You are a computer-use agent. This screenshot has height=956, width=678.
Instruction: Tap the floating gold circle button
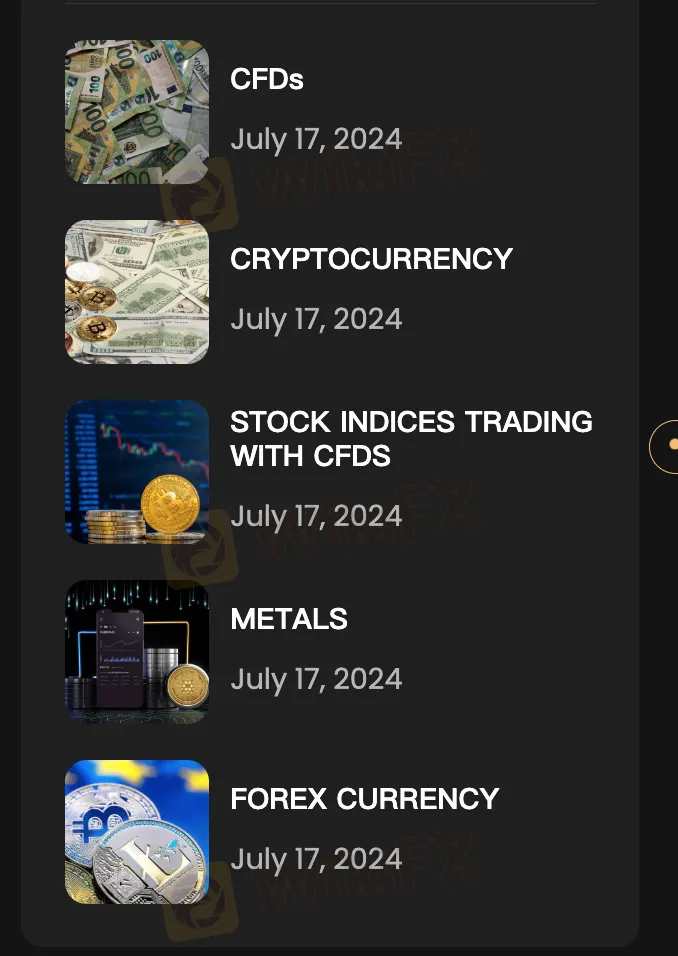(667, 446)
